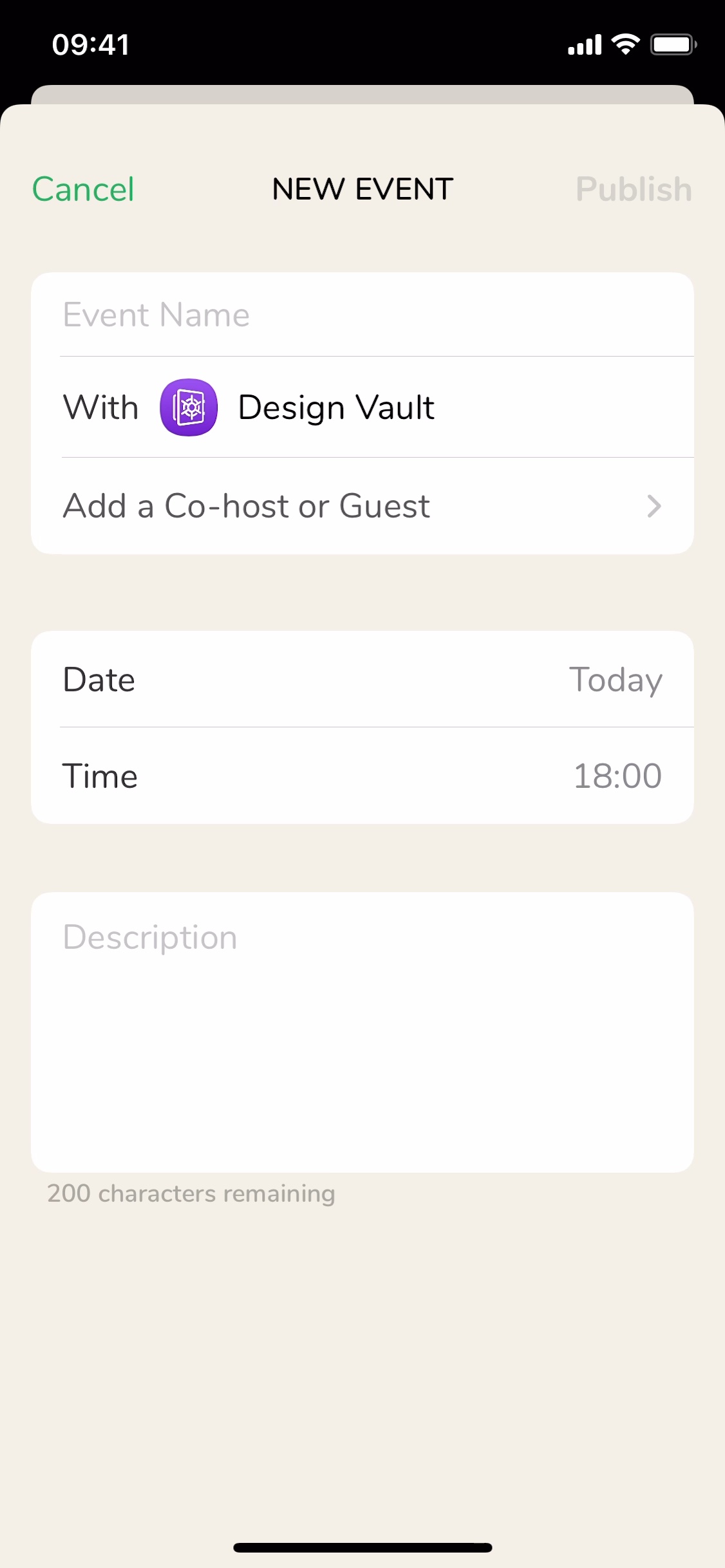Open the clock showing 09:41
The image size is (725, 1568).
[x=89, y=44]
